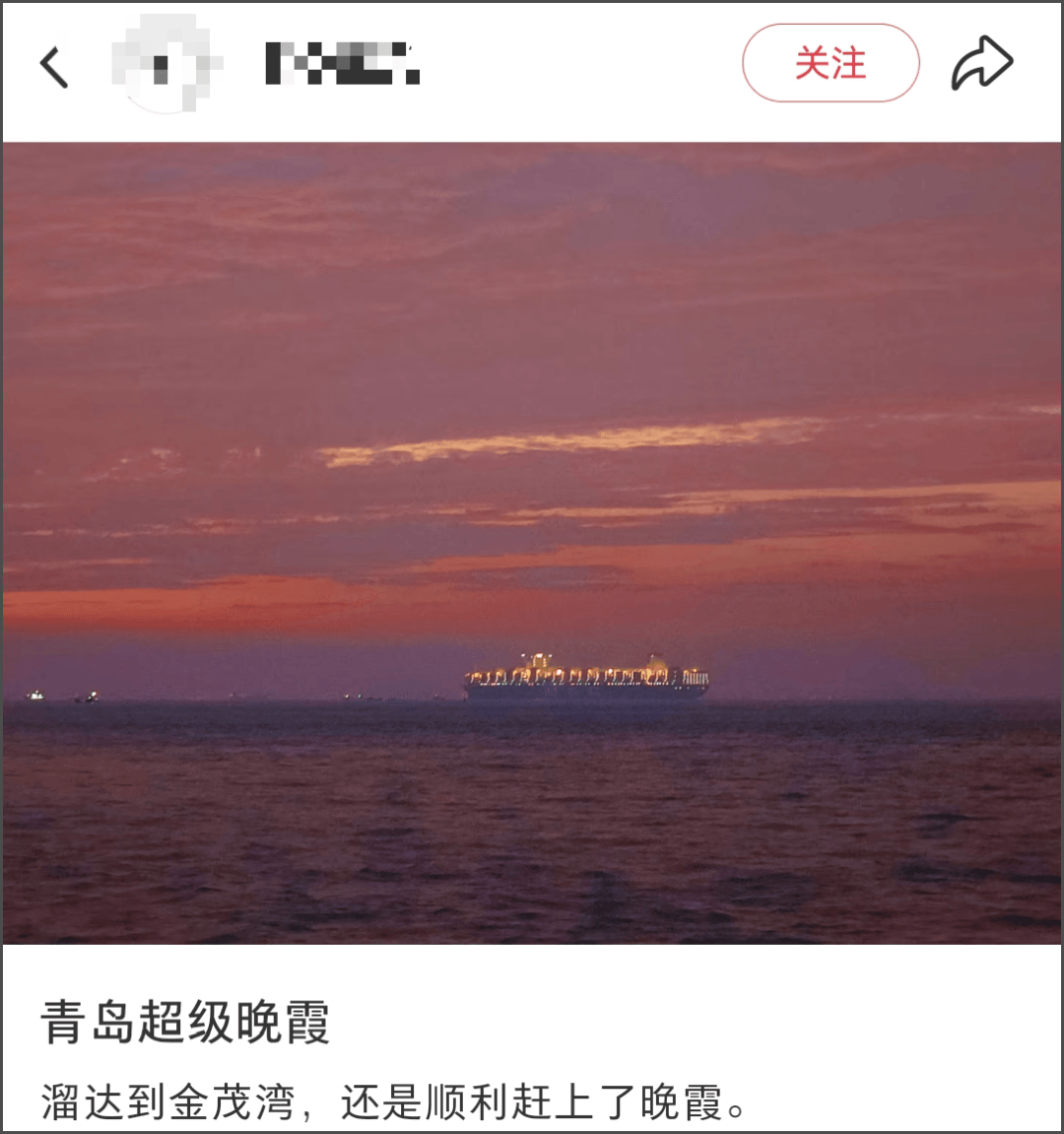Open the sunset ship photo full screen

pyautogui.click(x=532, y=542)
